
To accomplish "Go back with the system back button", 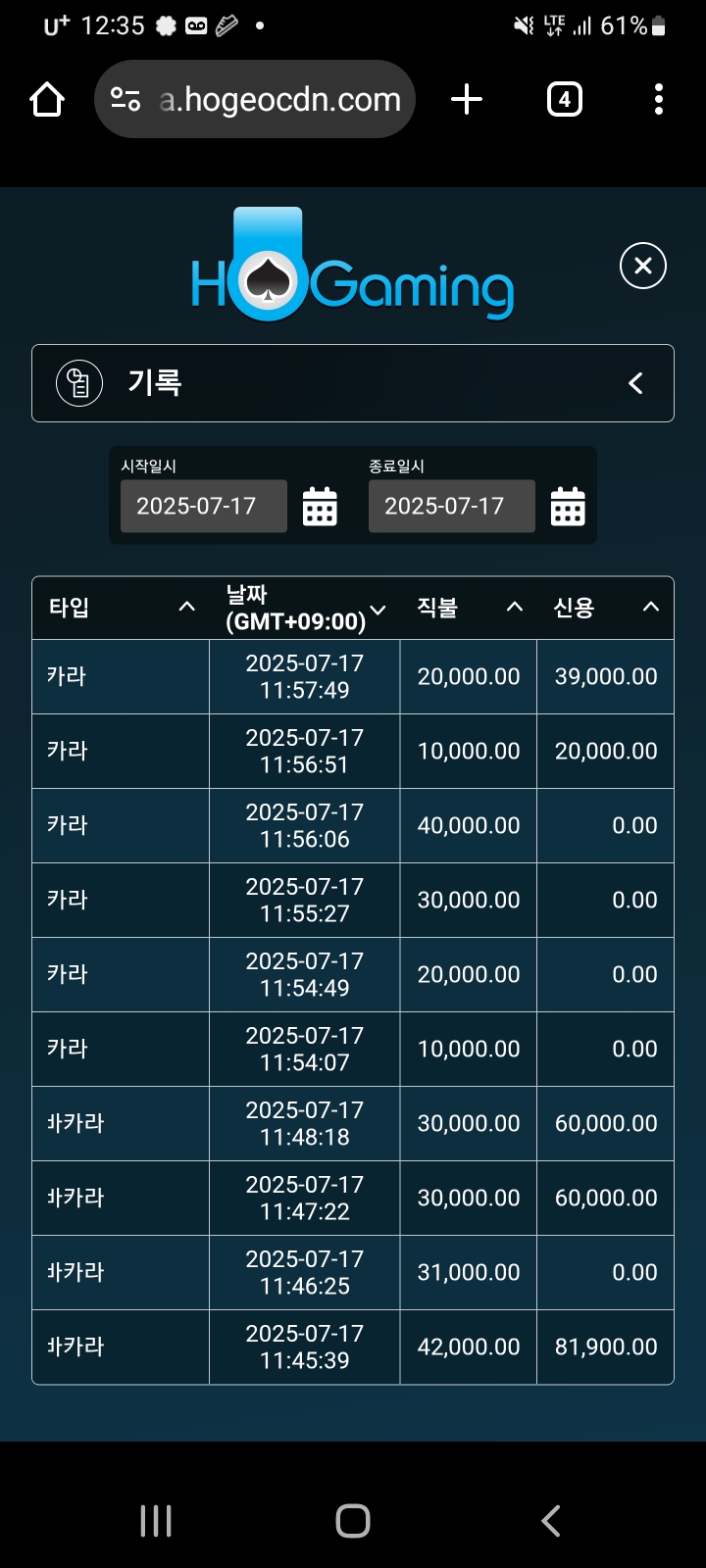I will [550, 1520].
